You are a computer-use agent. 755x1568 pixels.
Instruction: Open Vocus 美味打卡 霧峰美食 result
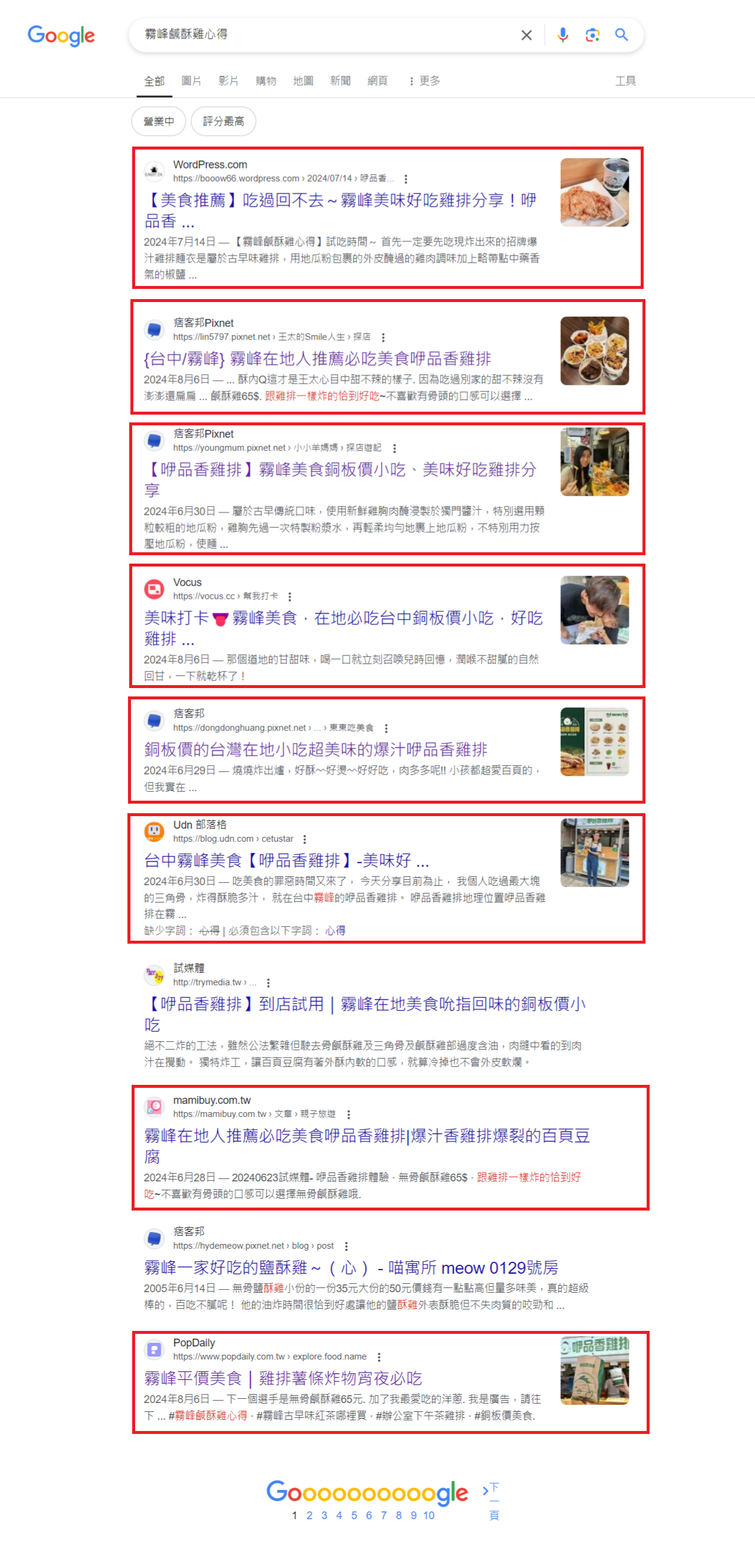click(344, 628)
